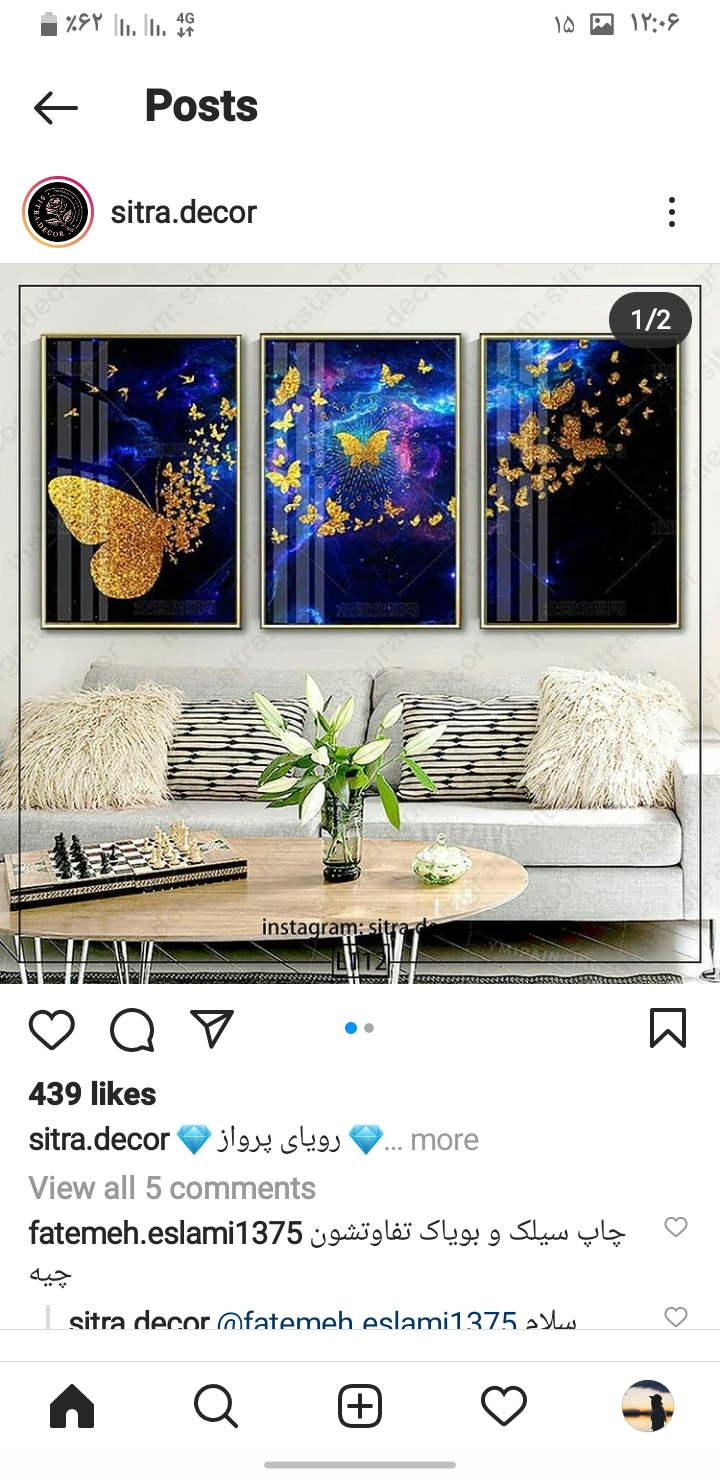Screen dimensions: 720x1480
Task: Switch to your Profile tab
Action: pos(647,1407)
